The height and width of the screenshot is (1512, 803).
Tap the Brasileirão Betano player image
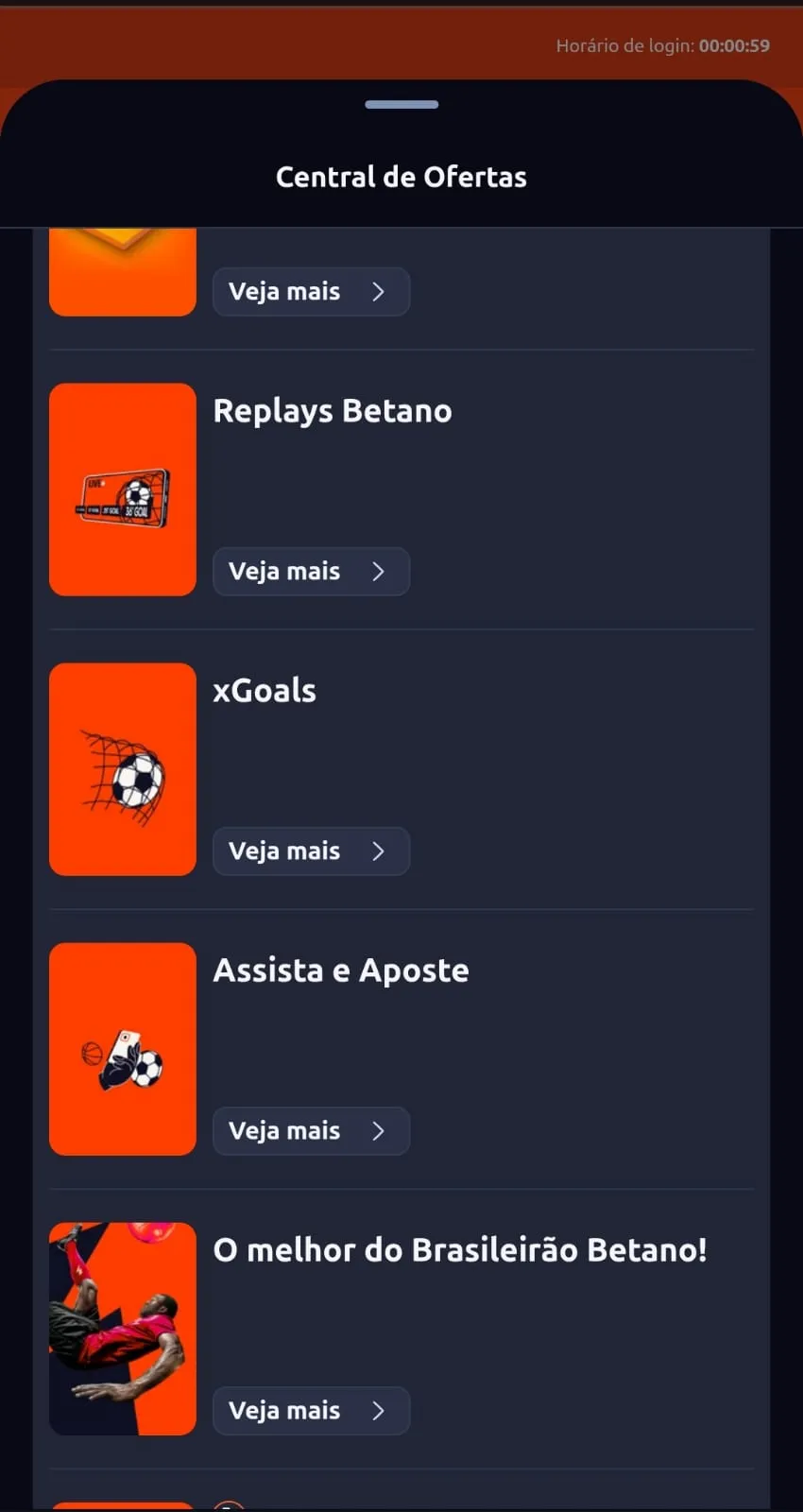123,1329
